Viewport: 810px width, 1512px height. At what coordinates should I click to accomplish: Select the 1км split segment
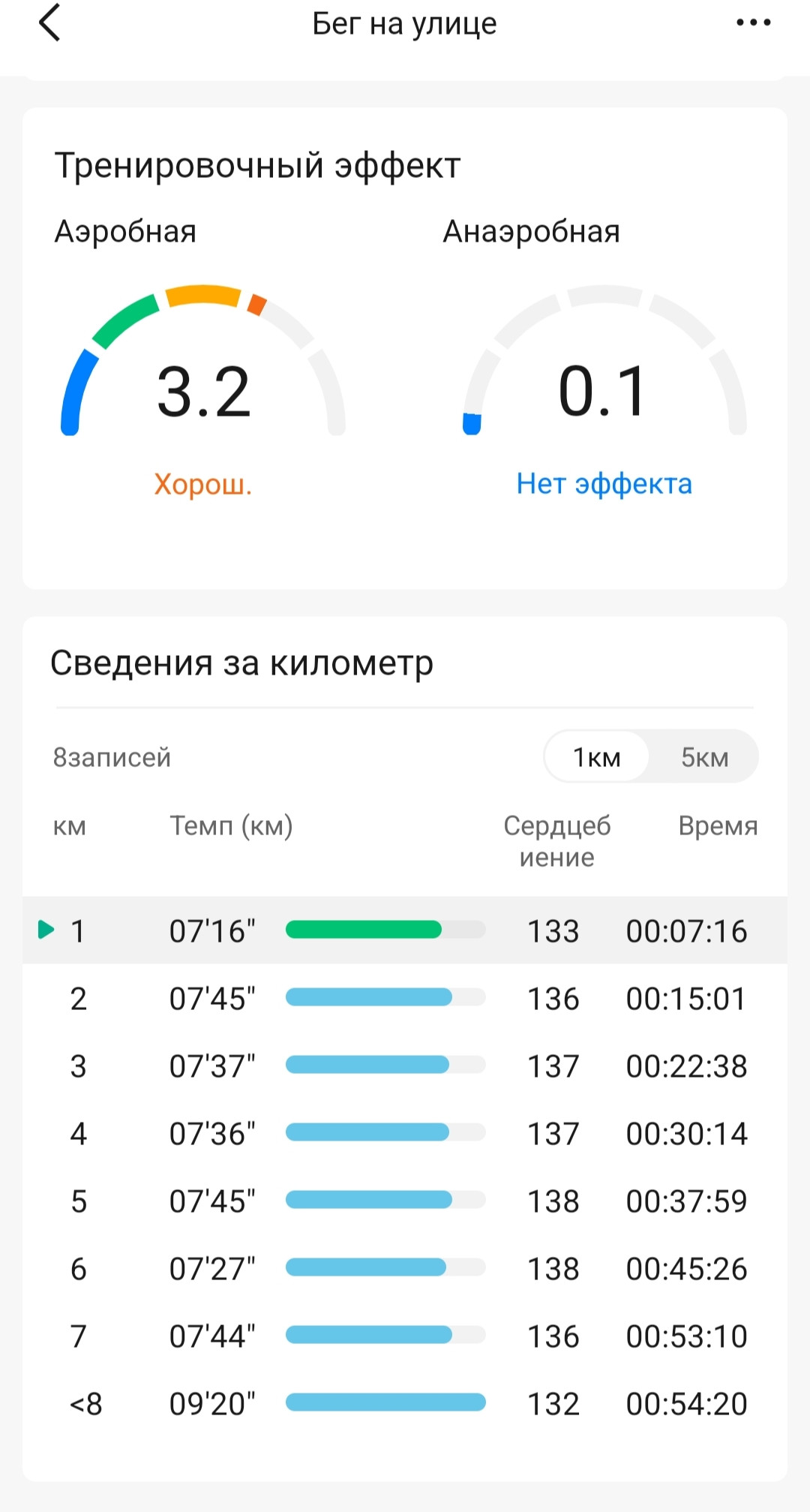tap(597, 757)
